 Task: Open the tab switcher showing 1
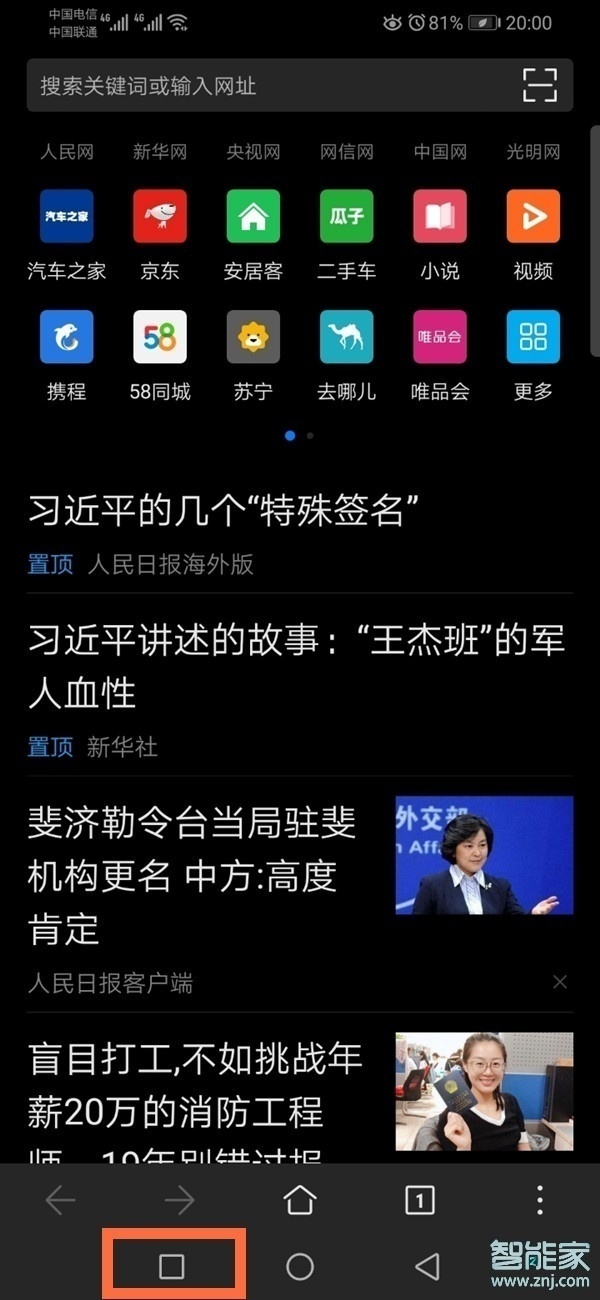pos(420,1200)
